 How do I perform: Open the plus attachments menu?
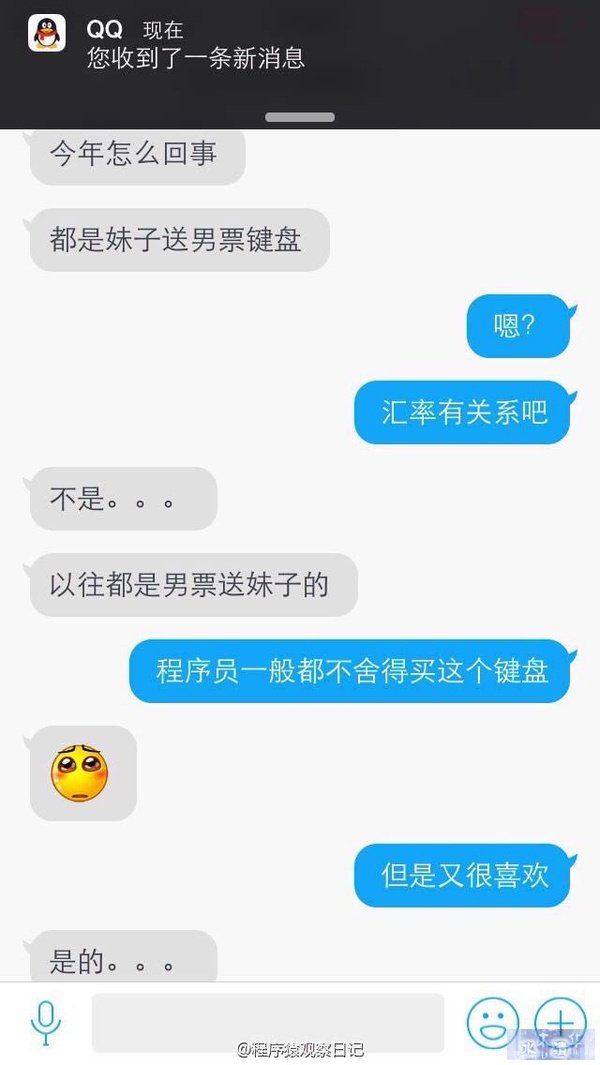point(561,1022)
